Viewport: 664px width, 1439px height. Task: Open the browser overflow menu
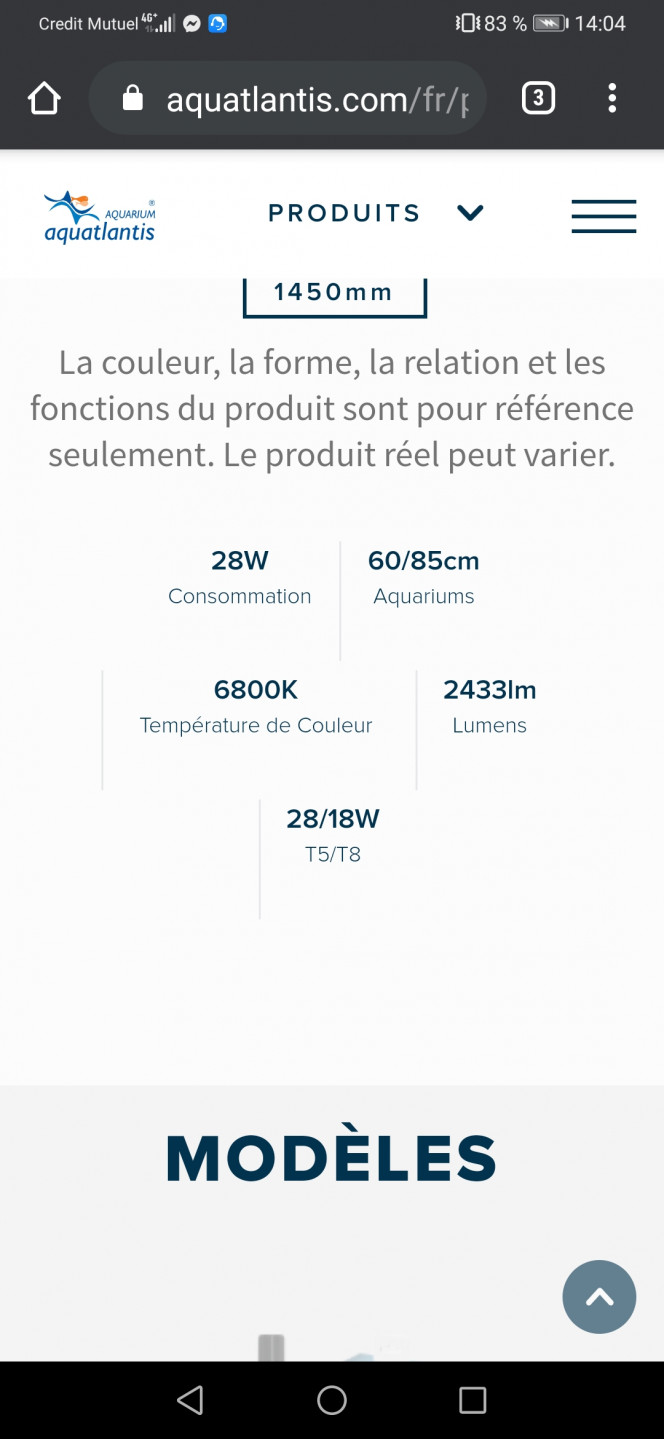point(612,98)
